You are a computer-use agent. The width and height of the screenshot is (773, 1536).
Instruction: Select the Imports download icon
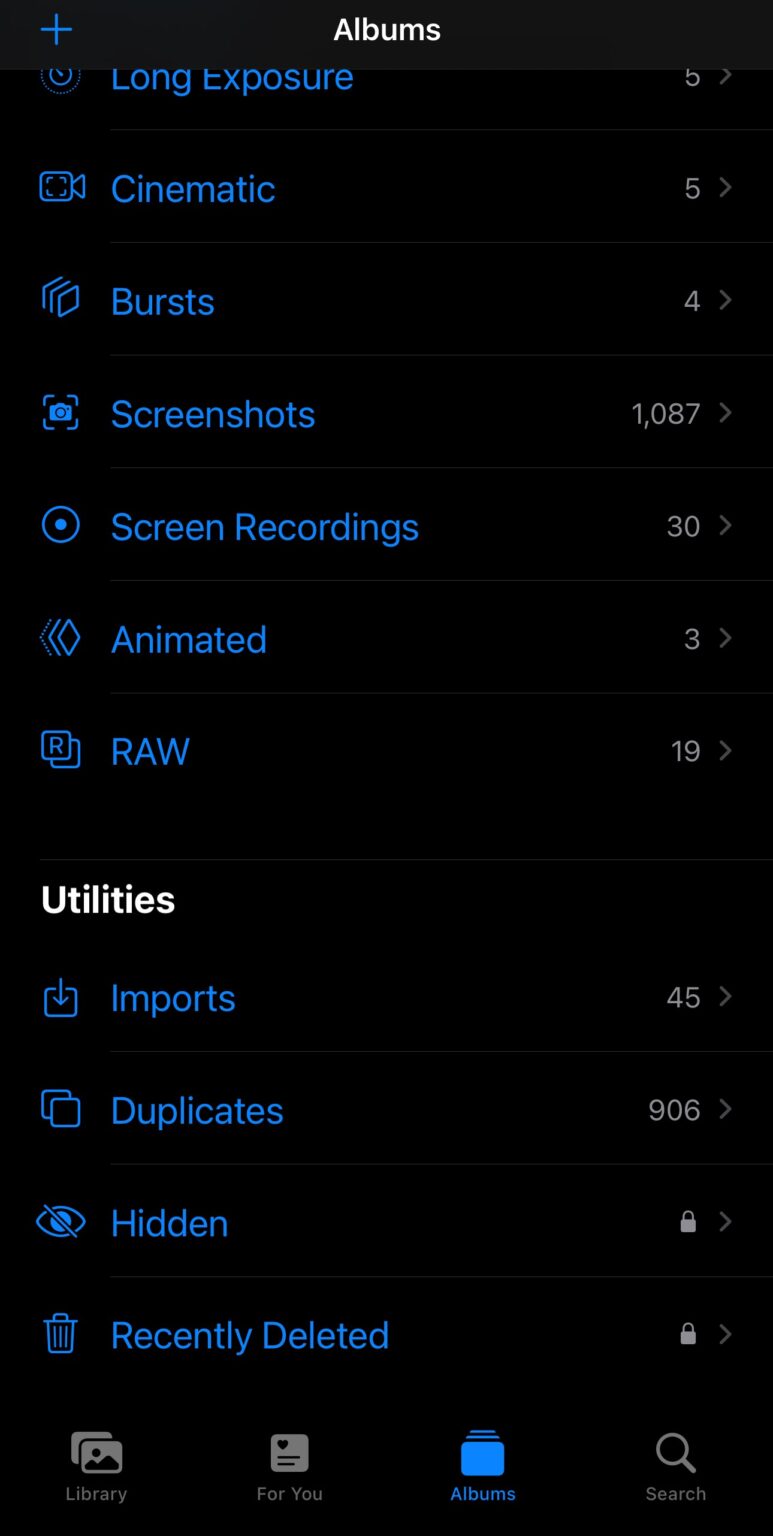[61, 997]
